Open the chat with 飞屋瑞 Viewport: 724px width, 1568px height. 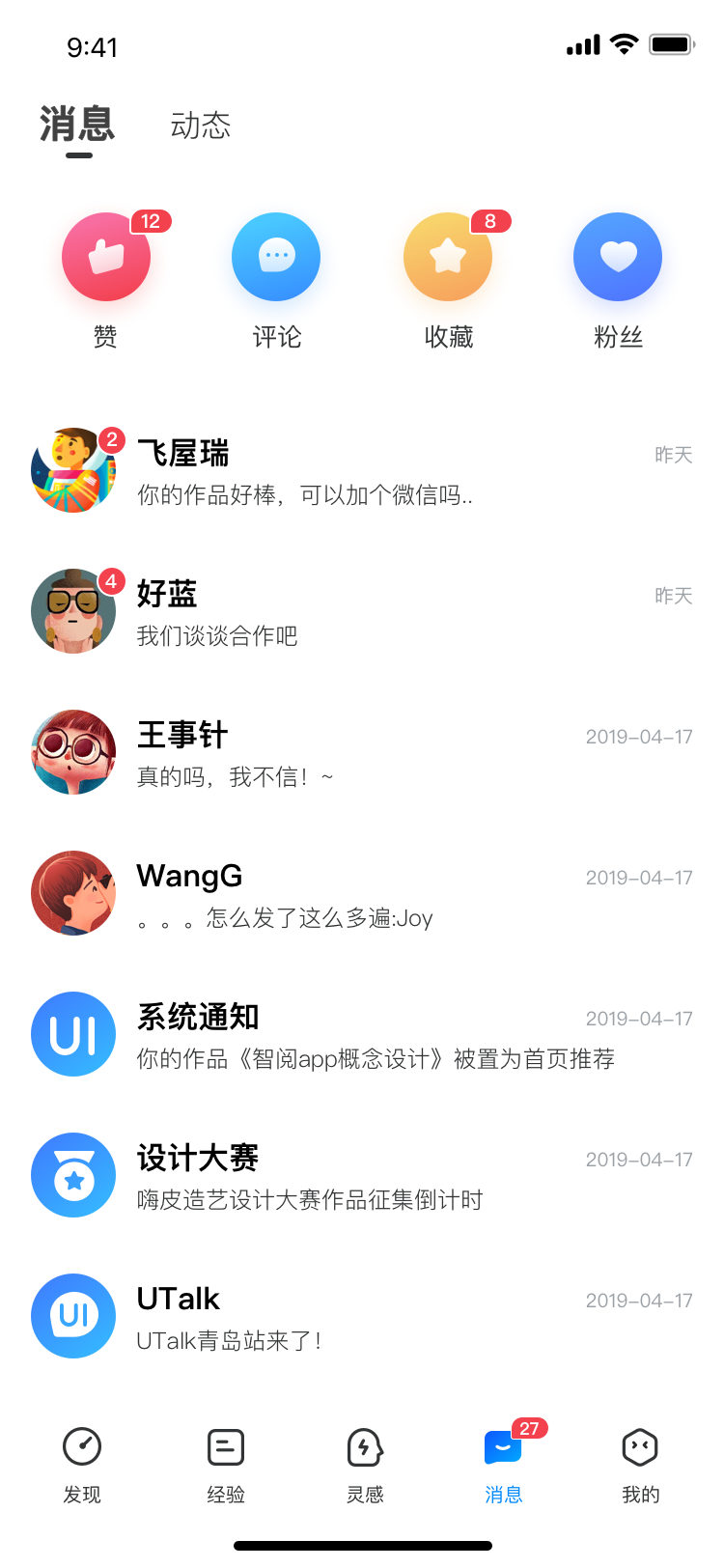(362, 471)
